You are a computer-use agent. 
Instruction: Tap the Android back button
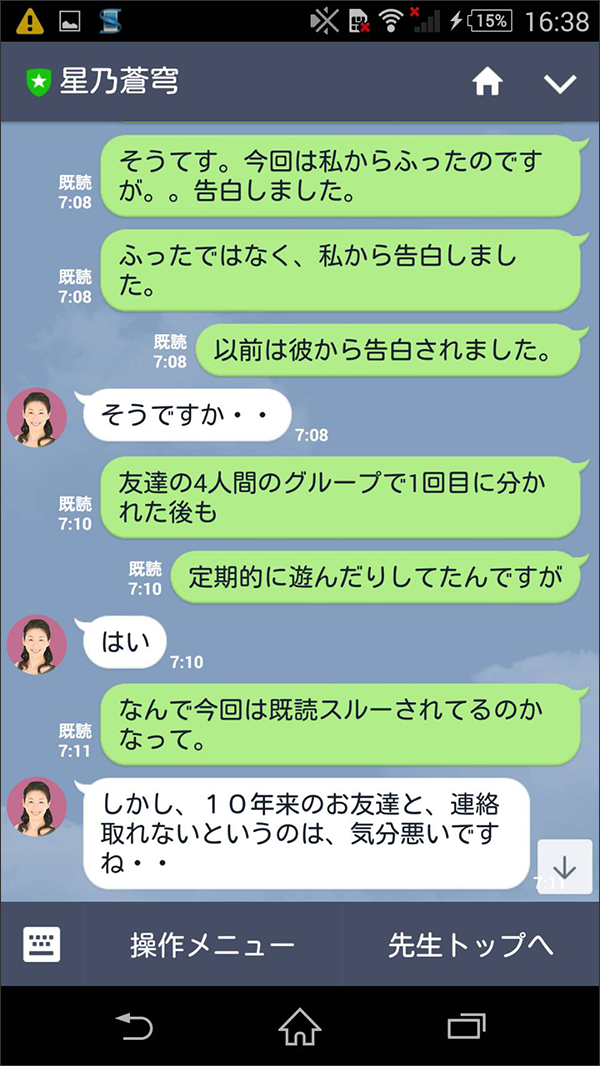(134, 1025)
